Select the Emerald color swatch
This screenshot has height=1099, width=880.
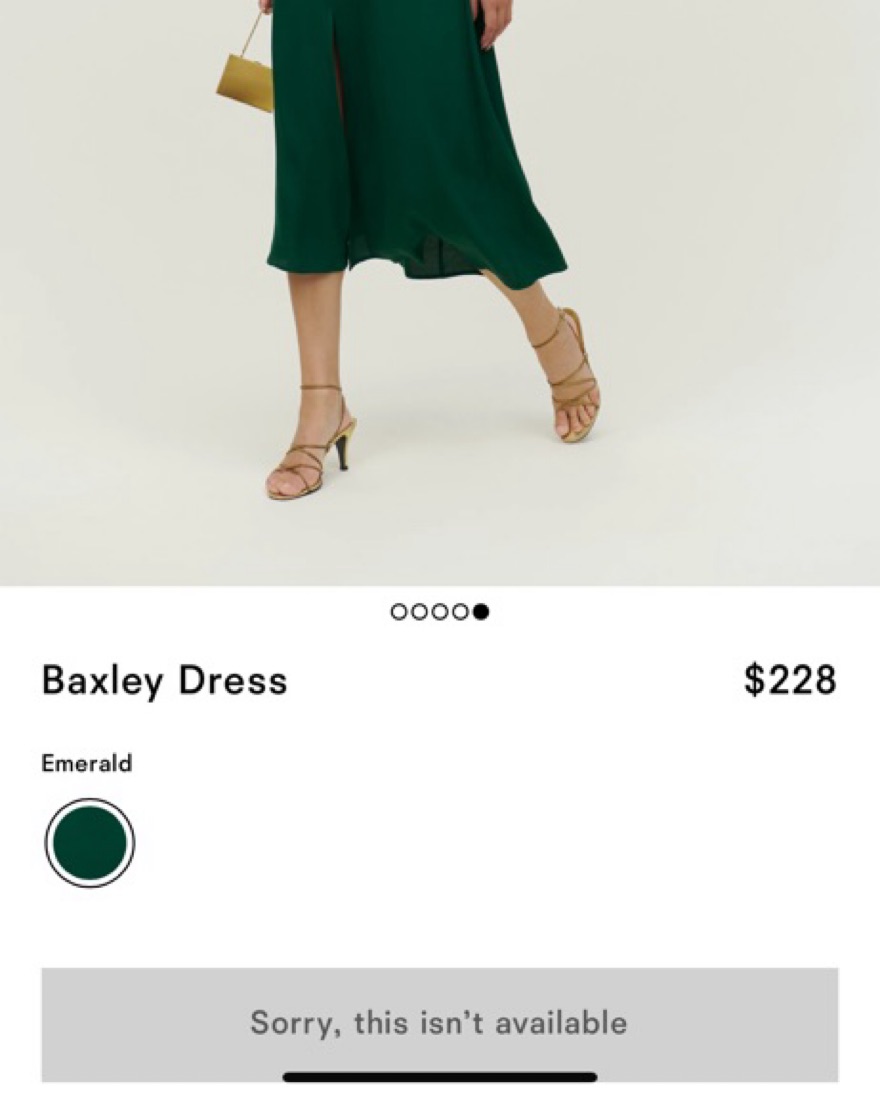[89, 843]
